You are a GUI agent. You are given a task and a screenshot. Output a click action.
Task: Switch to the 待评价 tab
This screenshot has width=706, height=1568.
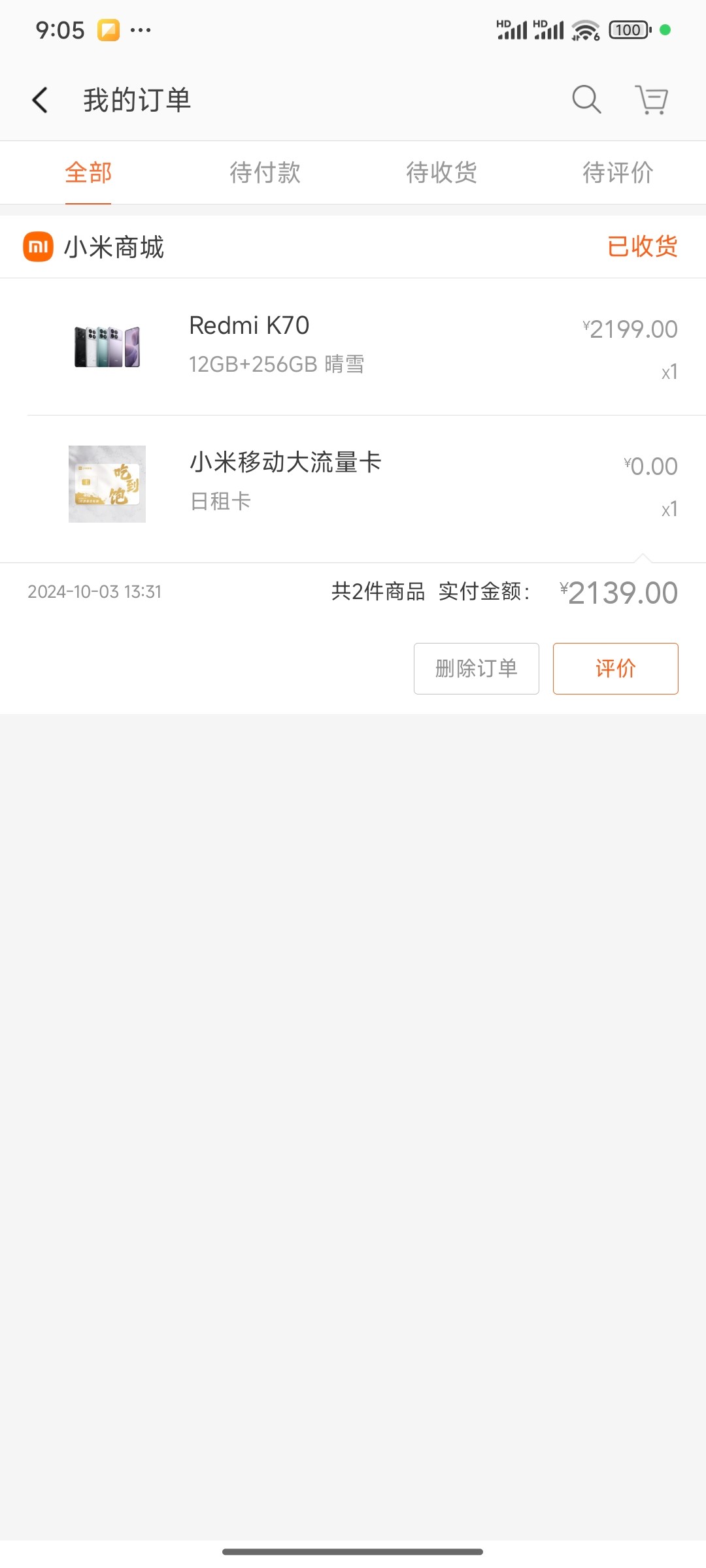pos(618,173)
